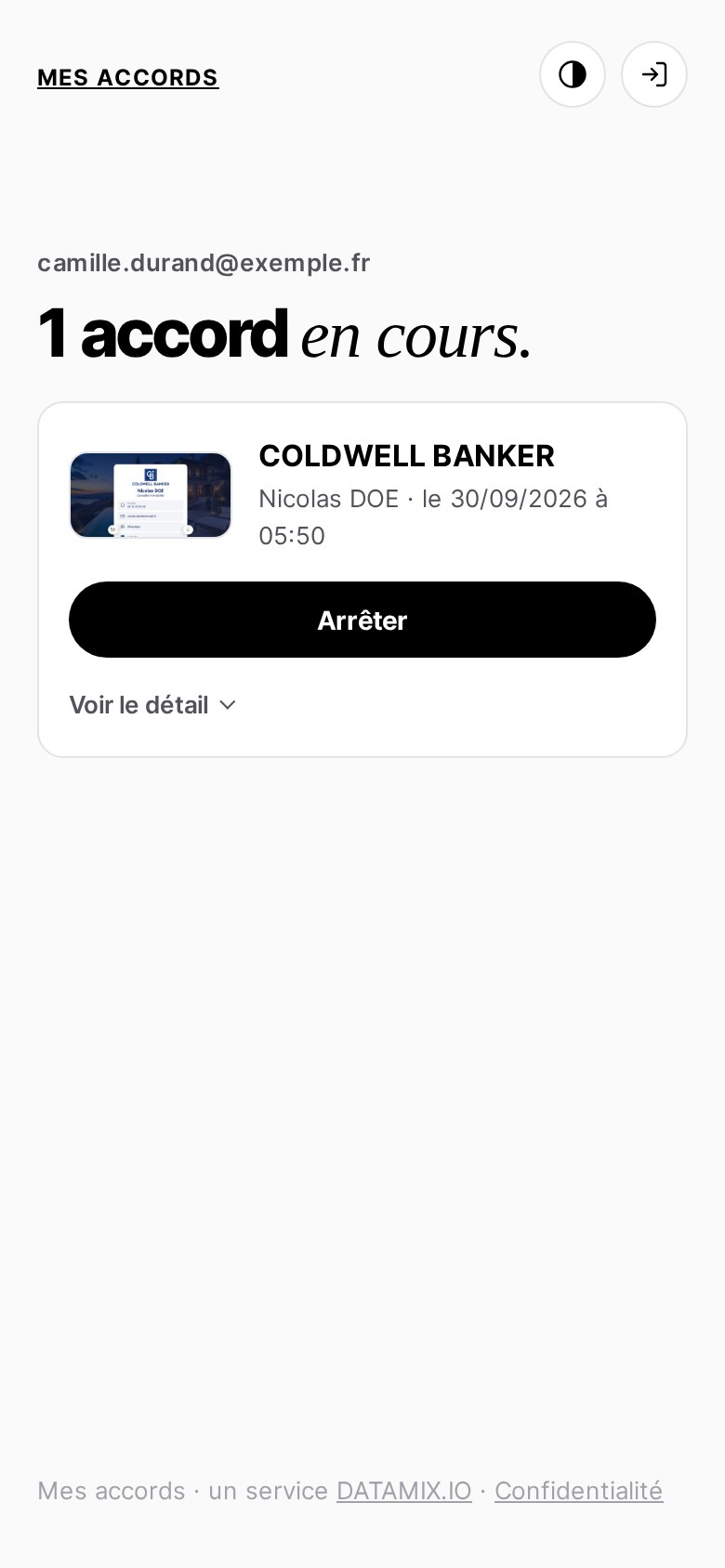Tap the logout arrow icon

point(654,74)
